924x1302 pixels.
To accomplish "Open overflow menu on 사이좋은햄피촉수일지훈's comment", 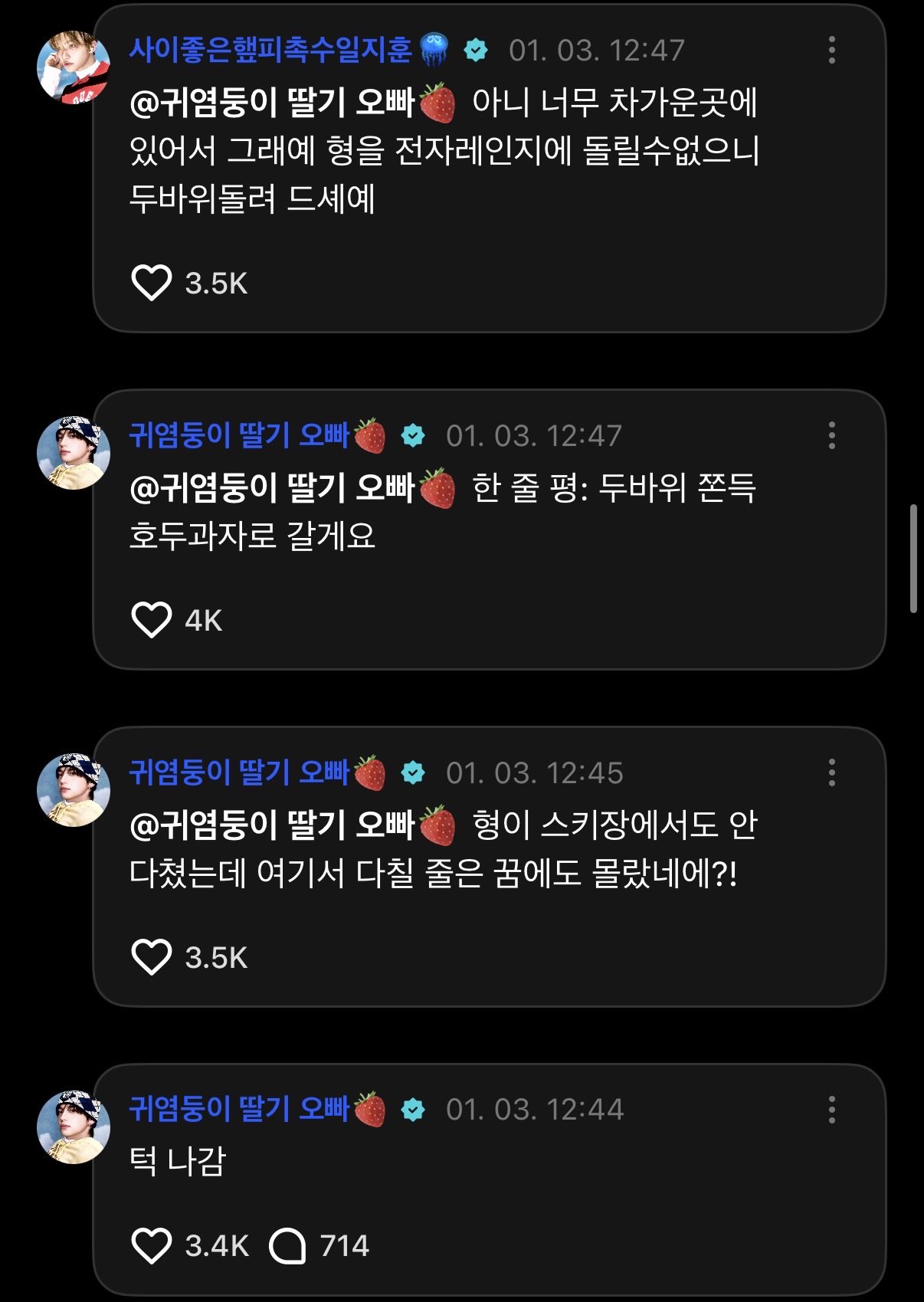I will coord(831,51).
